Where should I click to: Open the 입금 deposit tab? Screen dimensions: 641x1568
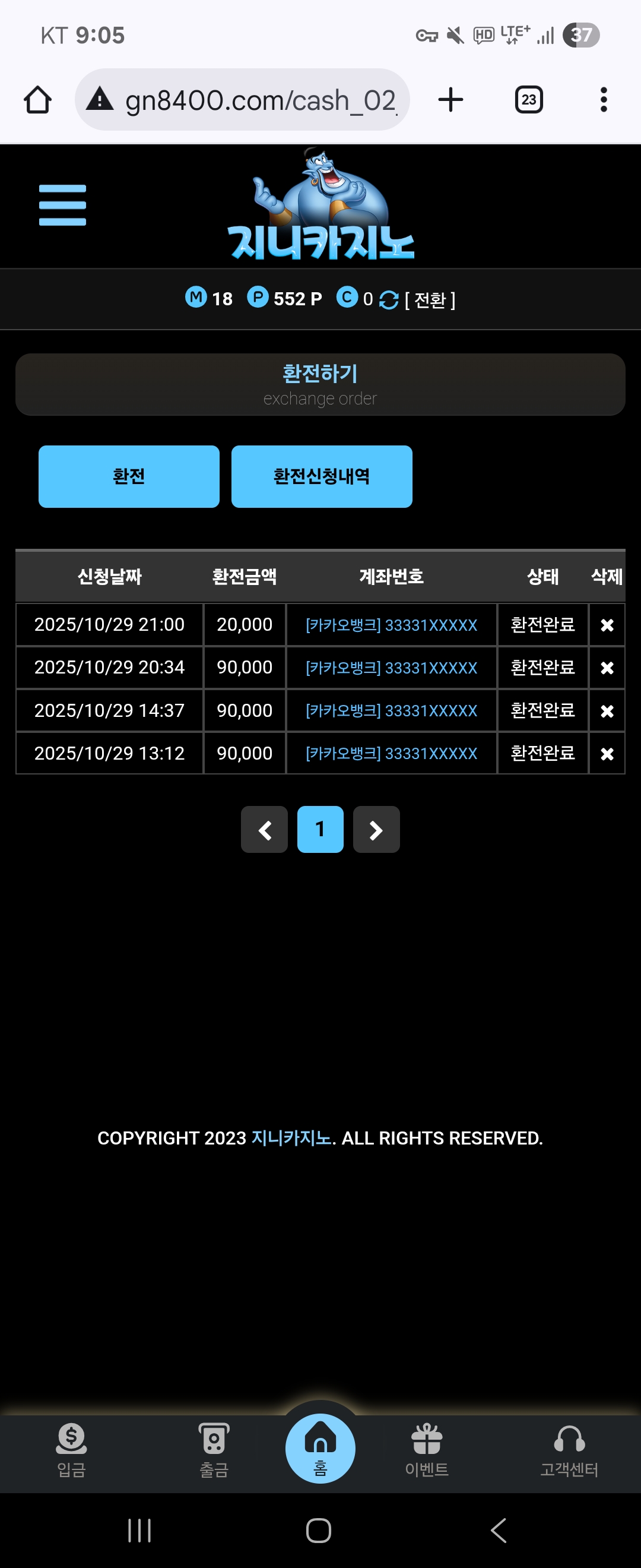(71, 1451)
